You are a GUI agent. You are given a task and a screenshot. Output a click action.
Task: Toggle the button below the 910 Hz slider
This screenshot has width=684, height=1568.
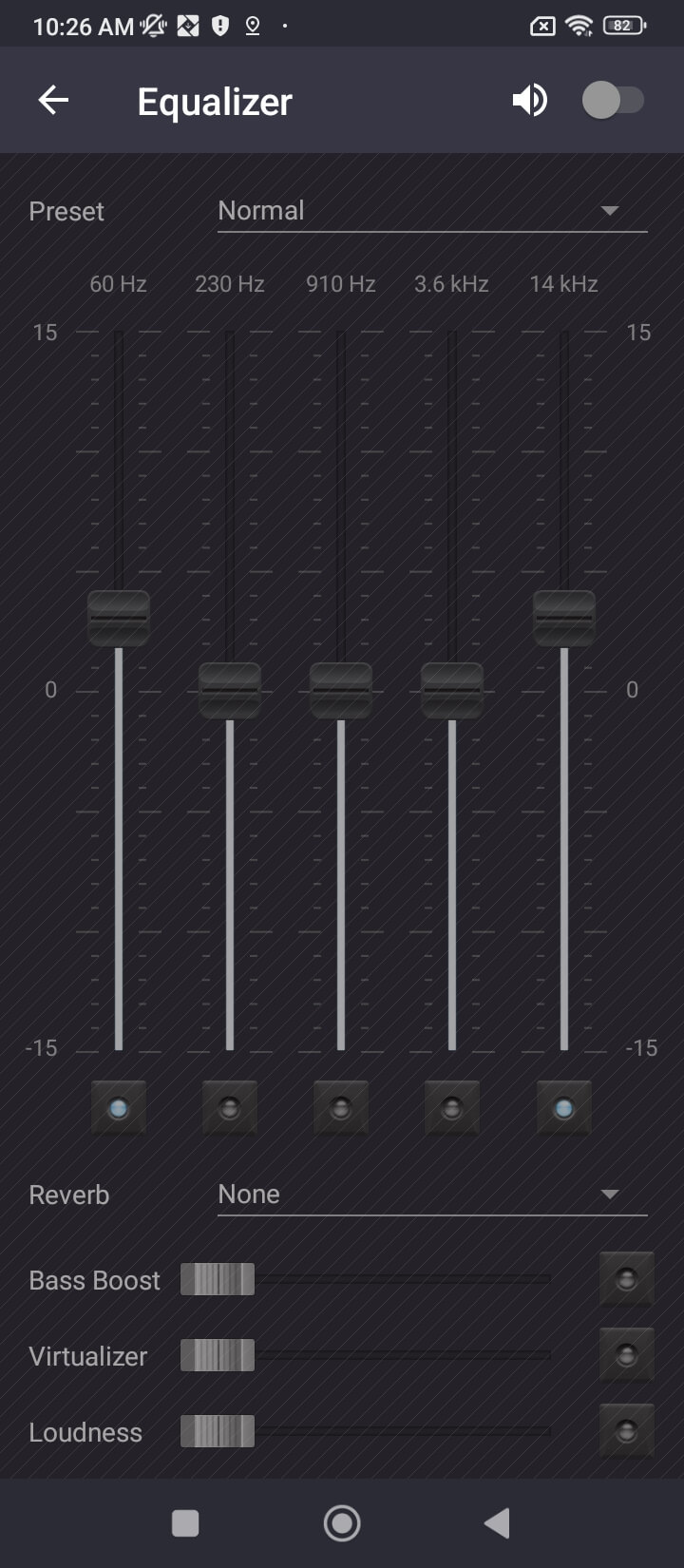pyautogui.click(x=341, y=1108)
